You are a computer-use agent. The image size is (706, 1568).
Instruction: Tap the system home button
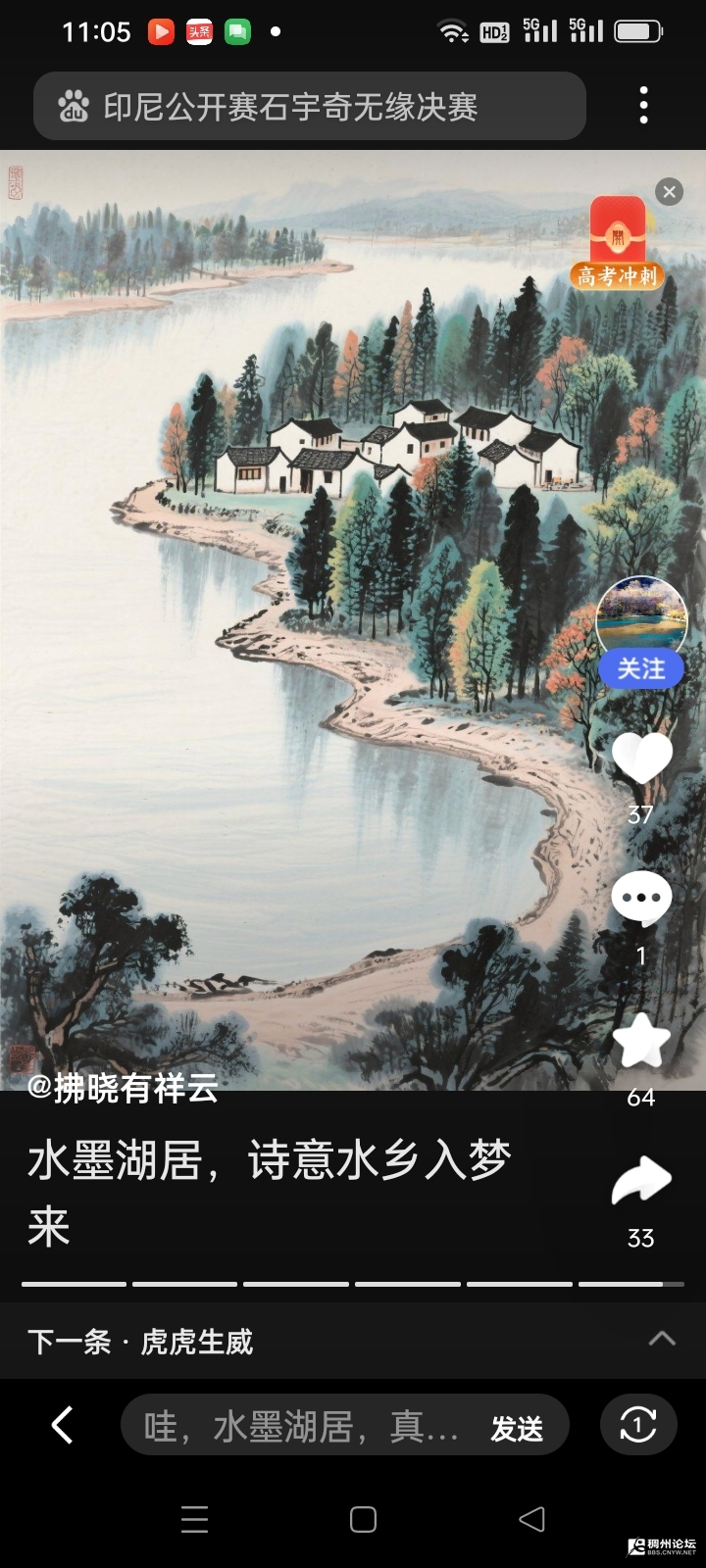click(363, 1519)
